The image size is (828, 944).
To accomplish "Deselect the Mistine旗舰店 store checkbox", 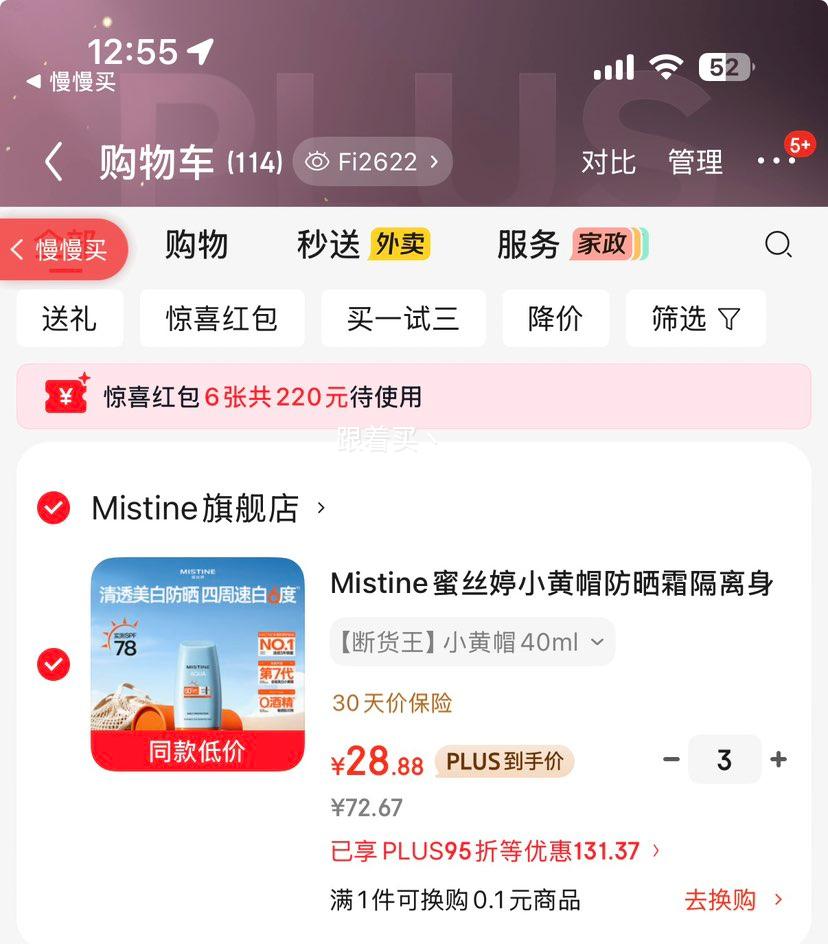I will pyautogui.click(x=53, y=508).
